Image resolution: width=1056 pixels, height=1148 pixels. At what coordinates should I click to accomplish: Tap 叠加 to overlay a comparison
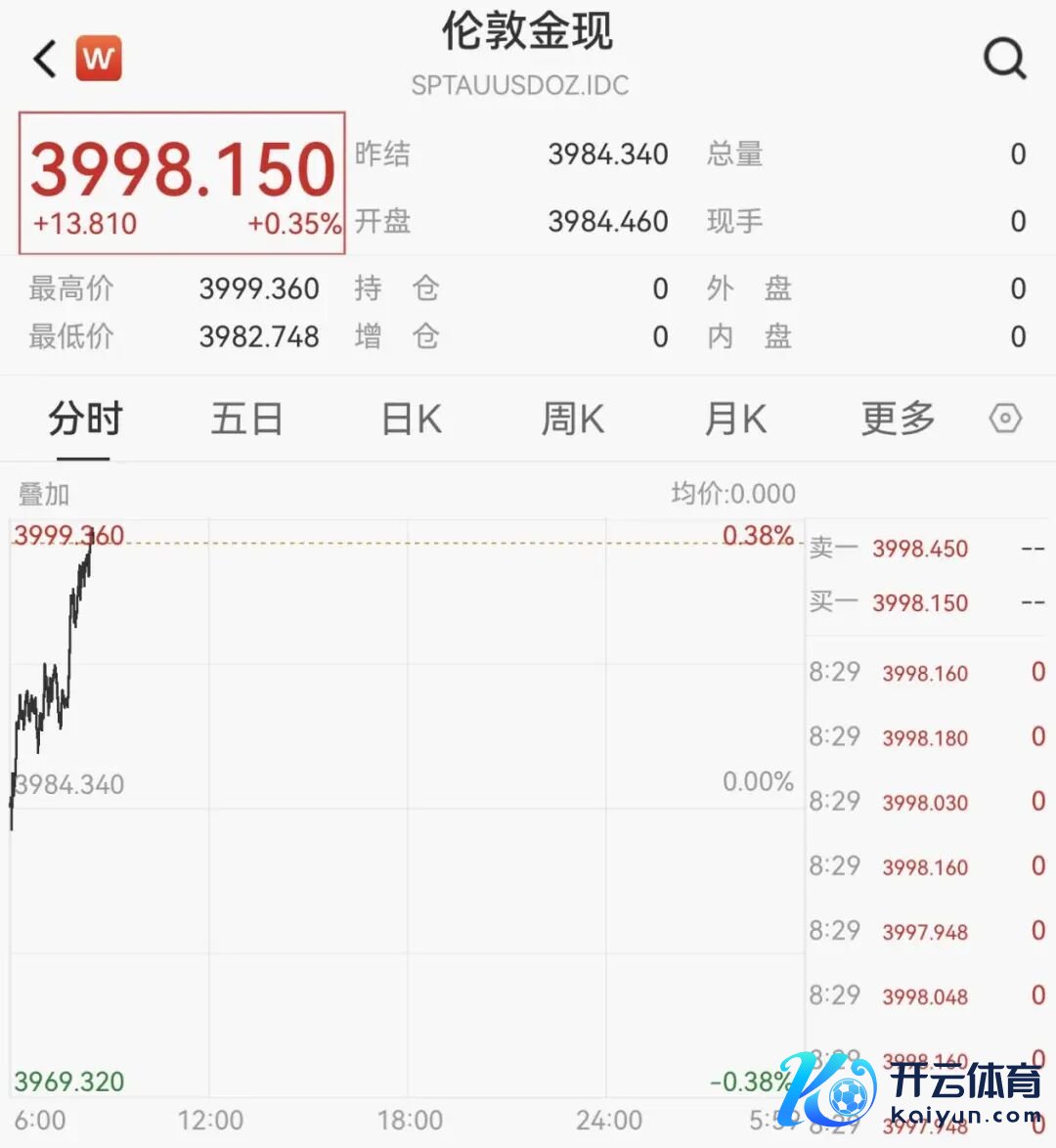(x=44, y=495)
